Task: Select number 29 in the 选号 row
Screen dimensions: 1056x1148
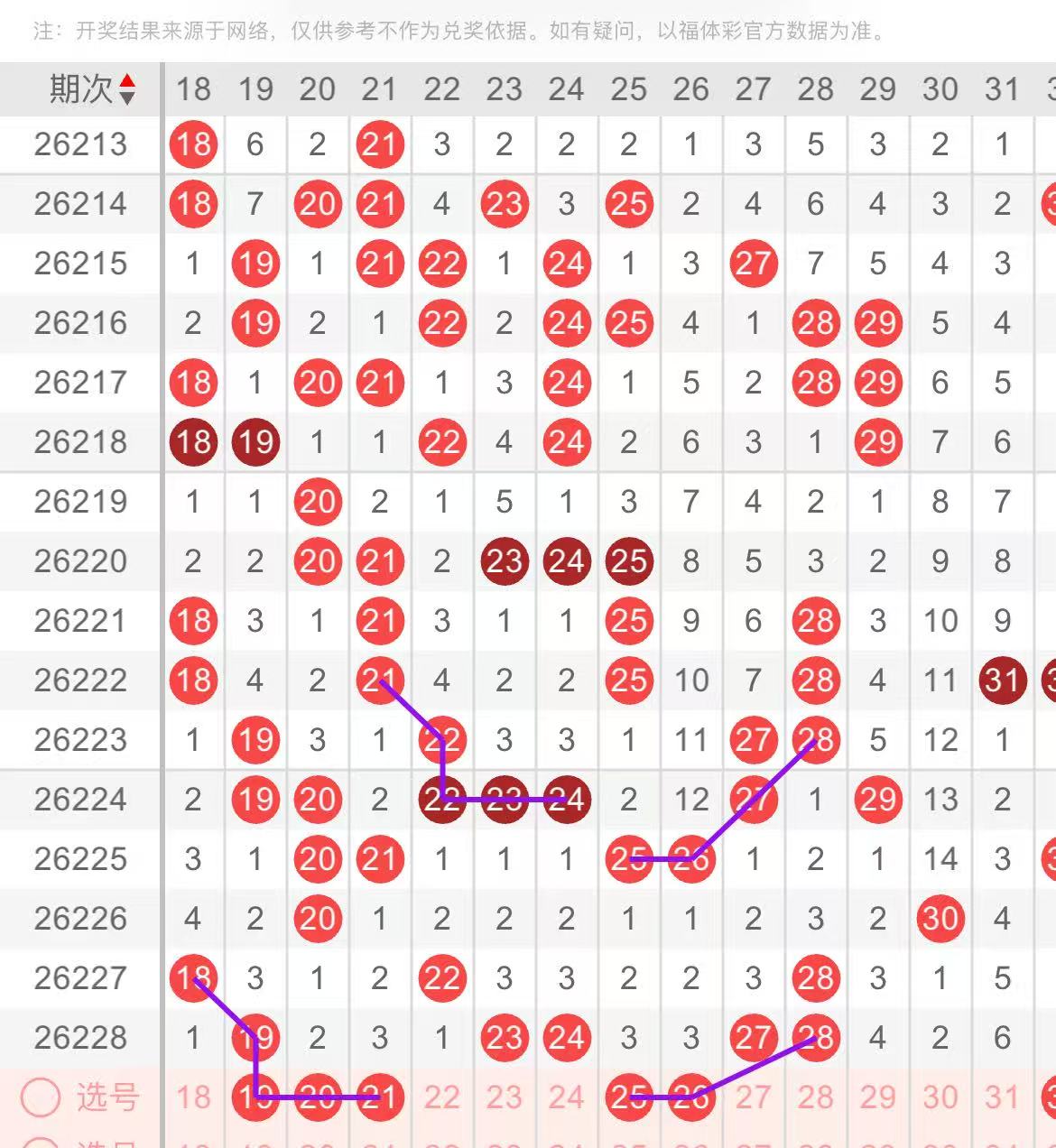Action: (x=878, y=1097)
